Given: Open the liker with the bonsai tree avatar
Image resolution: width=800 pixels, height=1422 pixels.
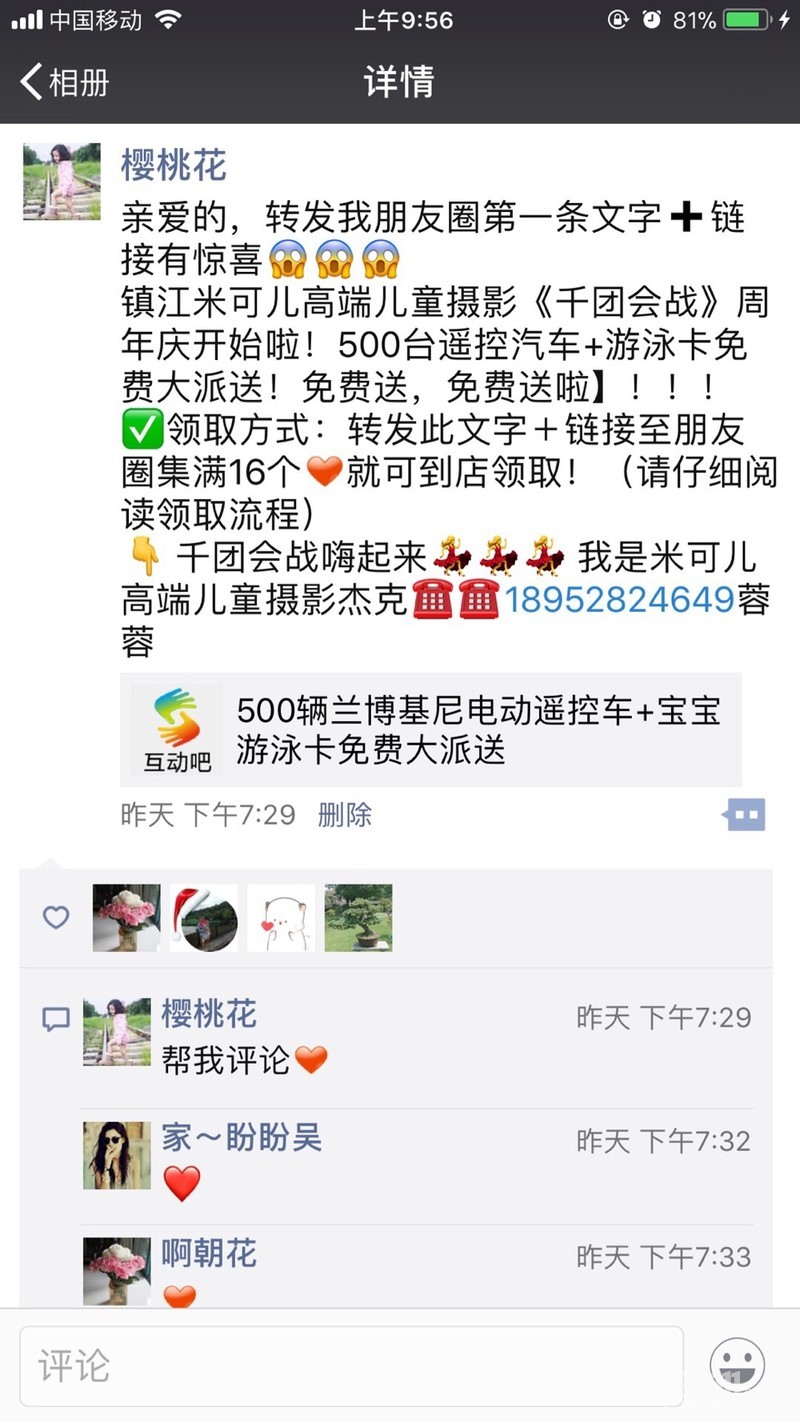Looking at the screenshot, I should tap(358, 917).
